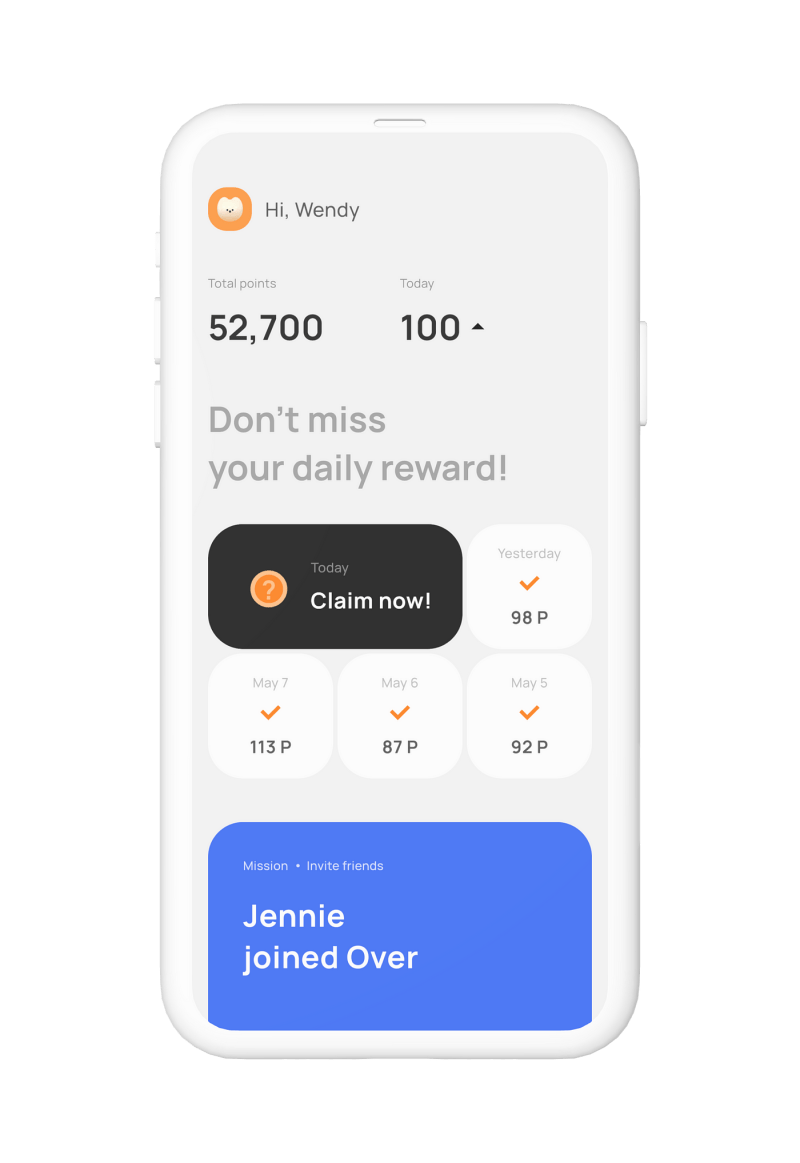Viewport: 800px width, 1163px height.
Task: Tap the May 5 reward card
Action: [529, 716]
